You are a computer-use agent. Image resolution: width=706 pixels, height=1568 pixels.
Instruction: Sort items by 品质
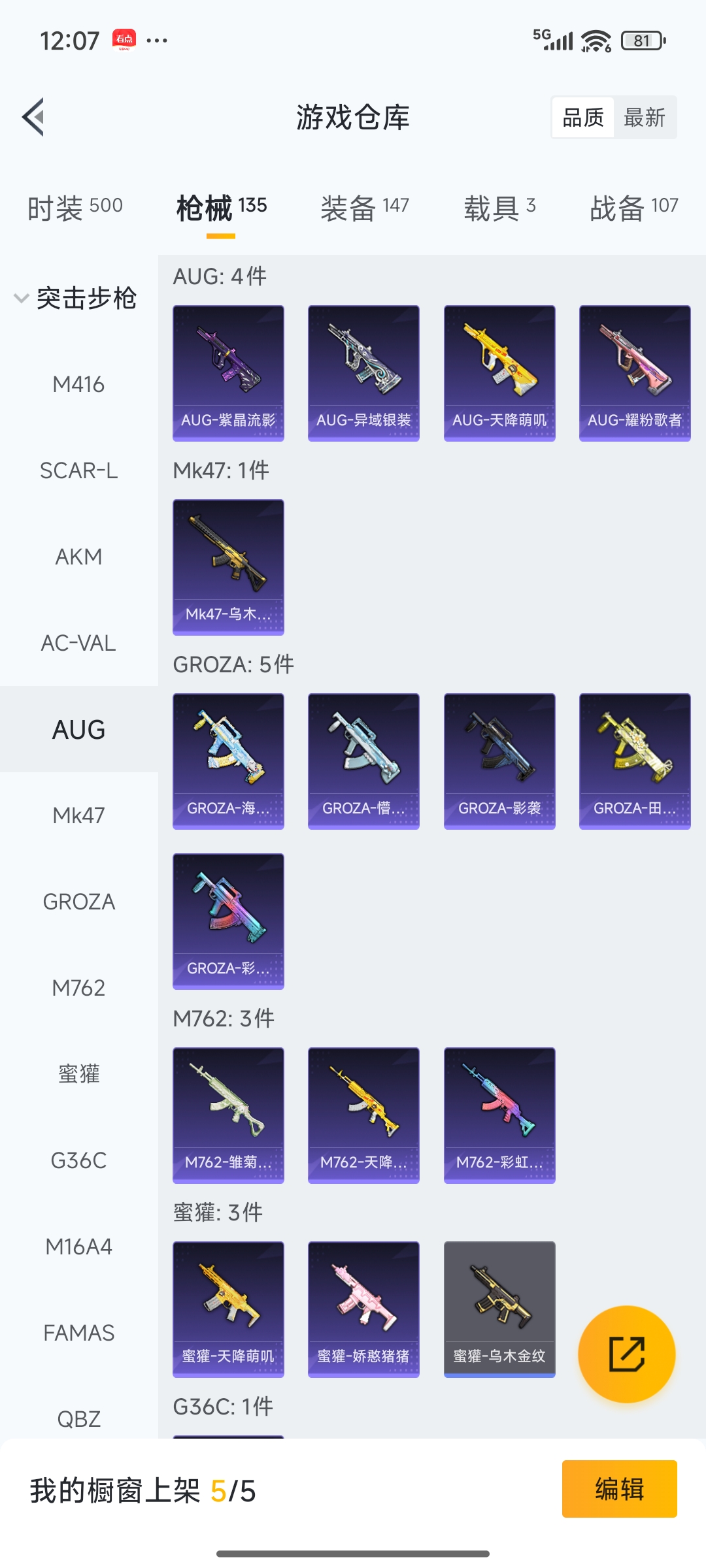[x=583, y=118]
